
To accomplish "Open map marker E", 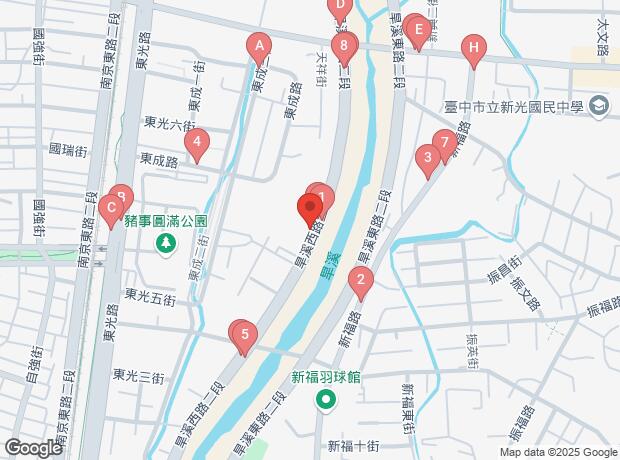I will coord(420,31).
